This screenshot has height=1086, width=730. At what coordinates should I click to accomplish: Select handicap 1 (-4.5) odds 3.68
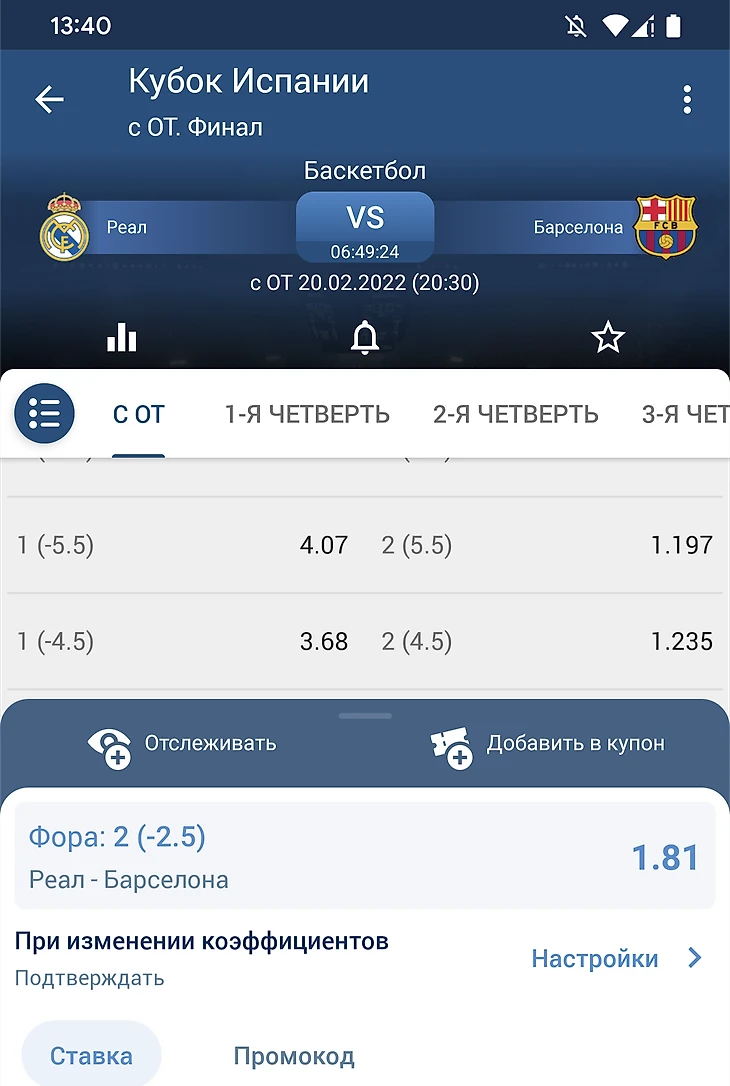183,641
